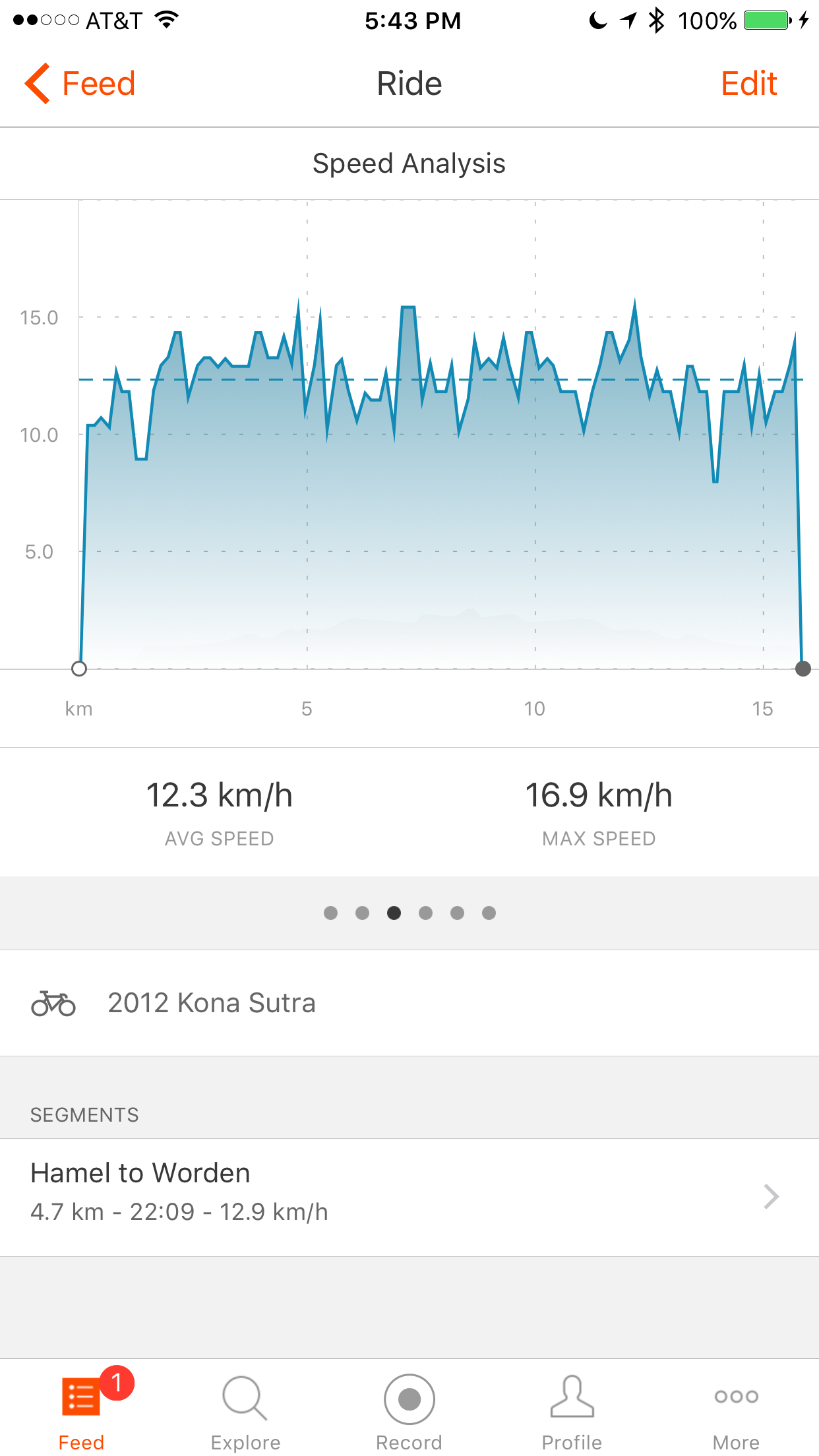
Task: Open the Hamel to Worden segment
Action: click(409, 1197)
